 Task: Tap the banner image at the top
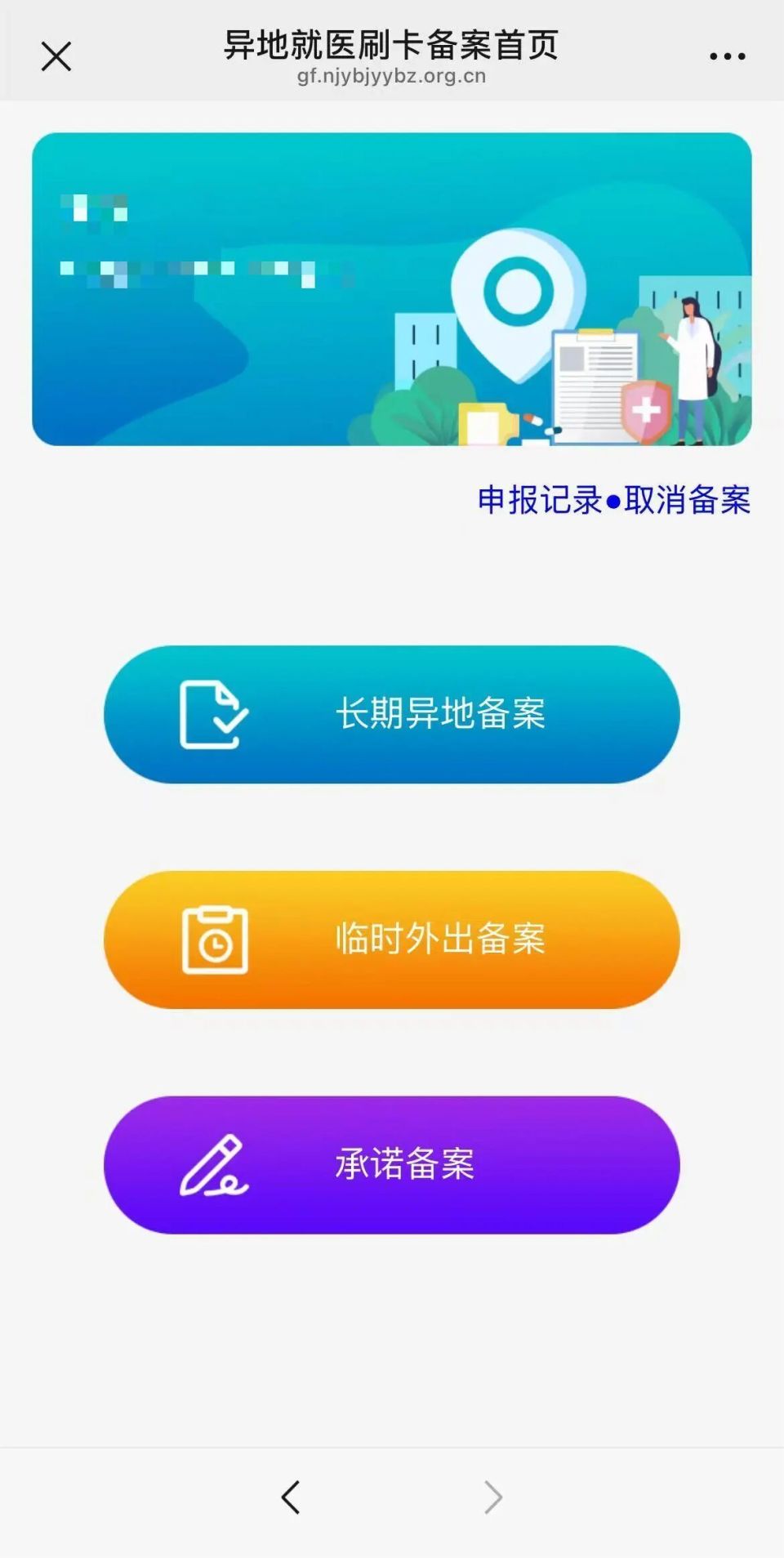click(392, 286)
